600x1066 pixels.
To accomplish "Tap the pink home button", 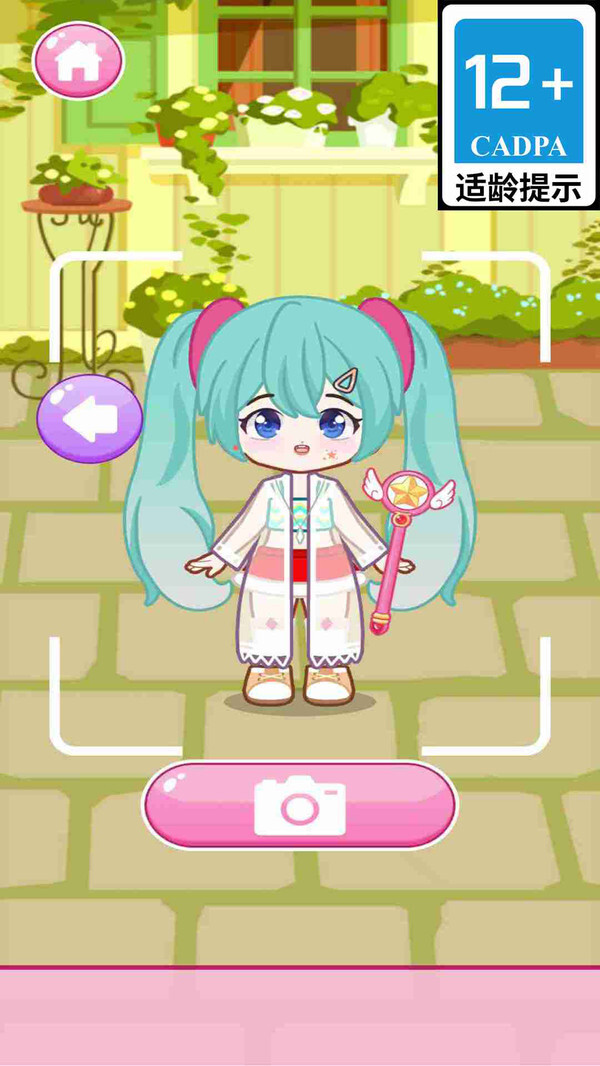I will [78, 62].
